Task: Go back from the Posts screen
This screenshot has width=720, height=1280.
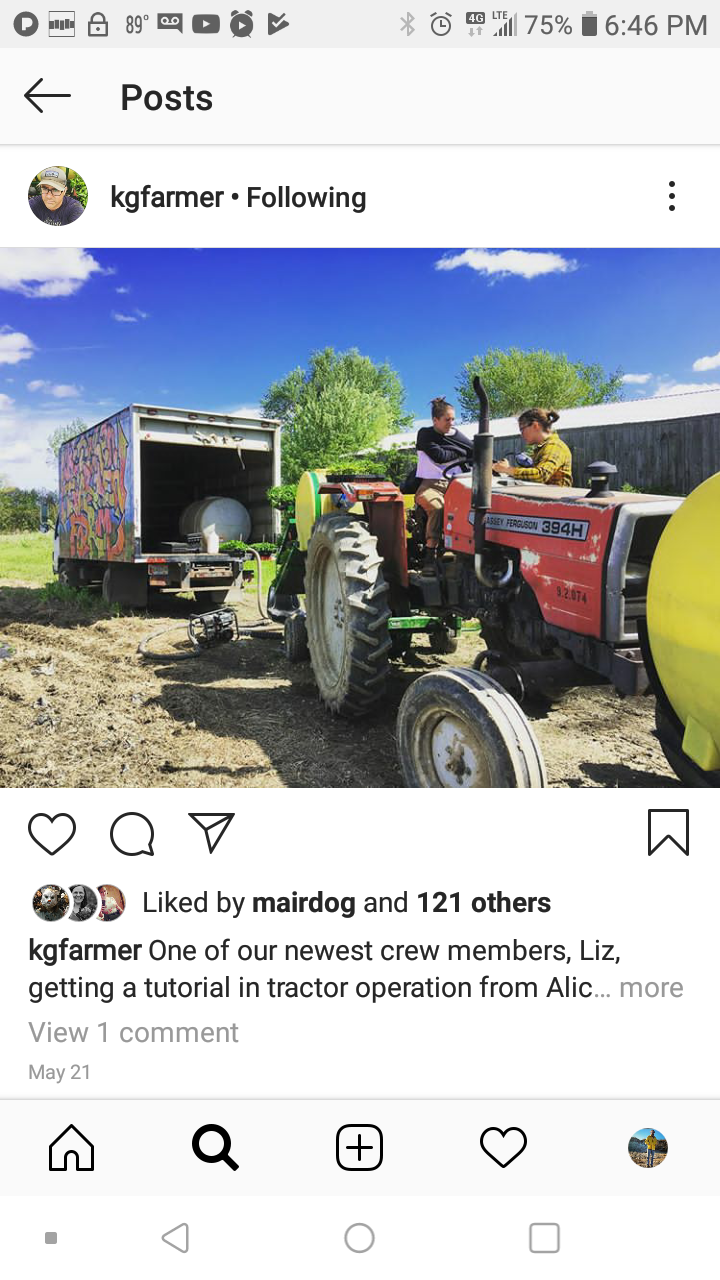Action: pyautogui.click(x=47, y=97)
